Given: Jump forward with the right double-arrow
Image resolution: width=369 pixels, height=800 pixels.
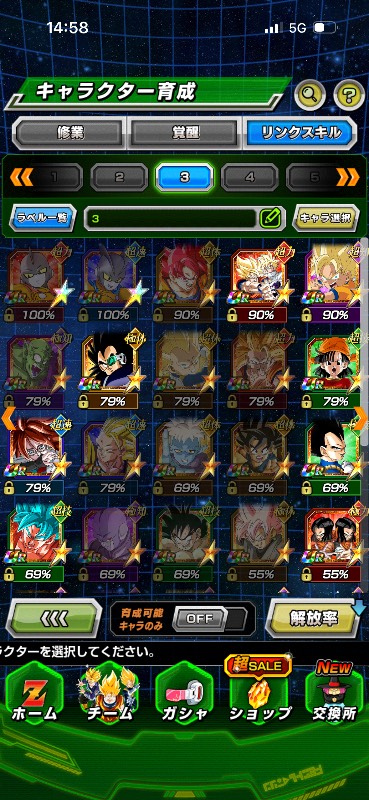Looking at the screenshot, I should pos(348,178).
